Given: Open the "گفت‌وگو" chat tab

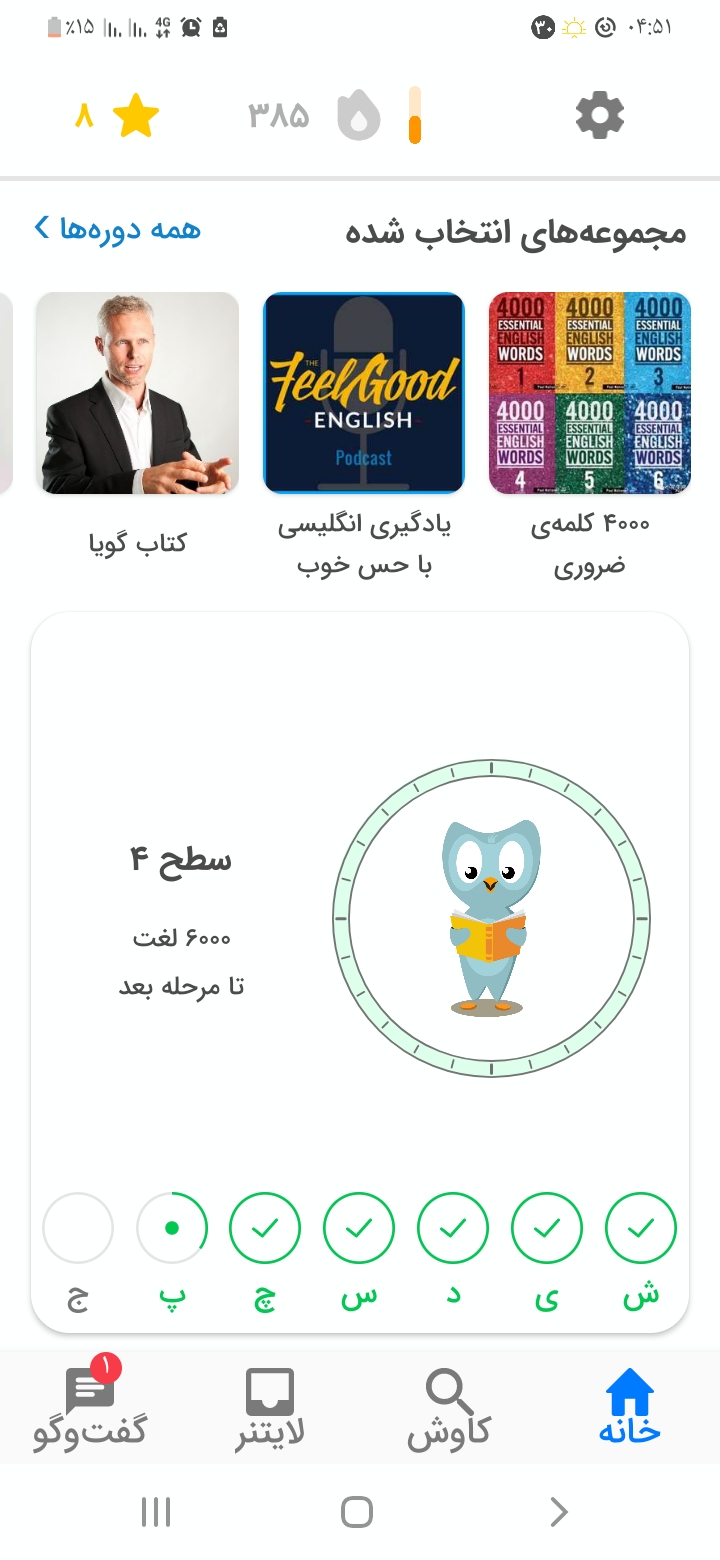Looking at the screenshot, I should [x=90, y=1405].
